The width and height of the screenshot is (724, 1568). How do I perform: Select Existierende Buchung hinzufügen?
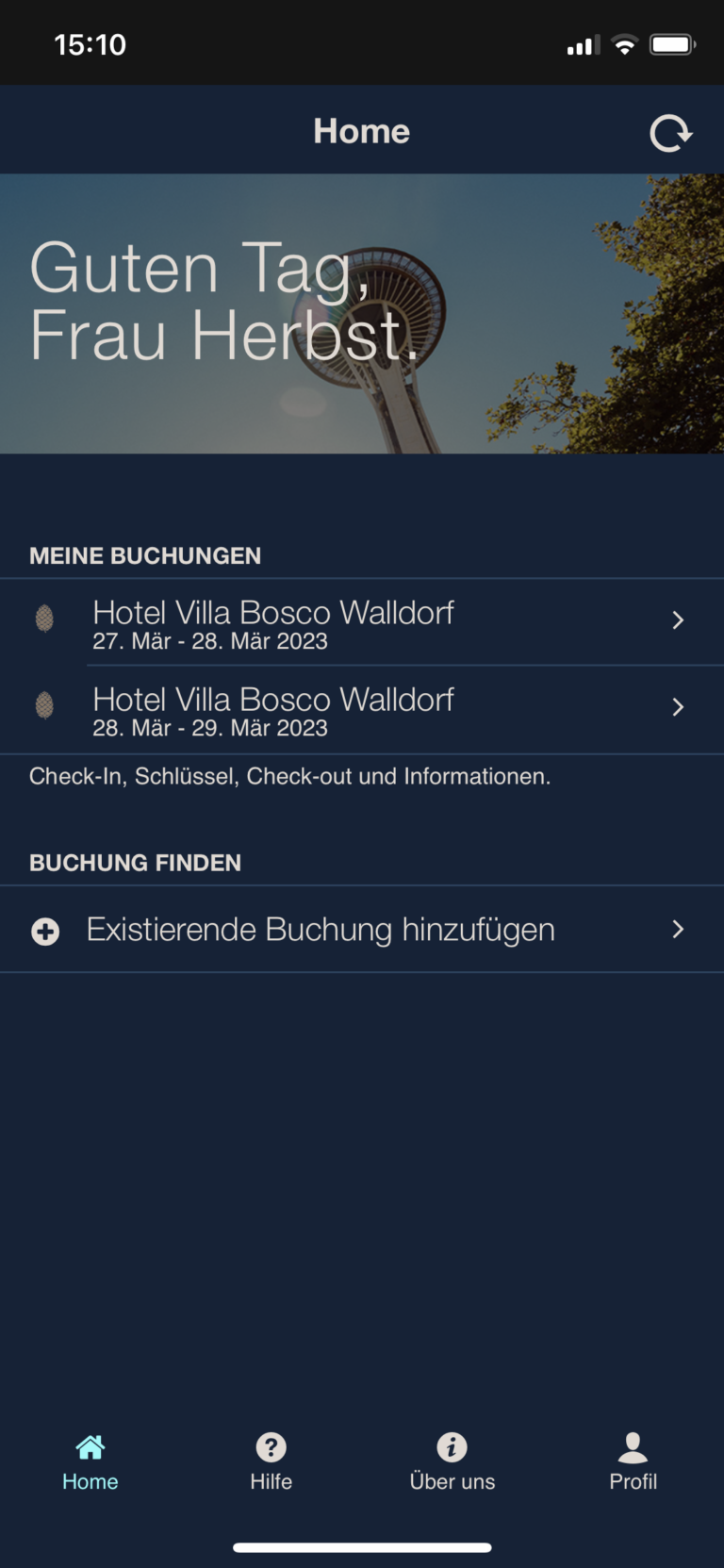362,930
